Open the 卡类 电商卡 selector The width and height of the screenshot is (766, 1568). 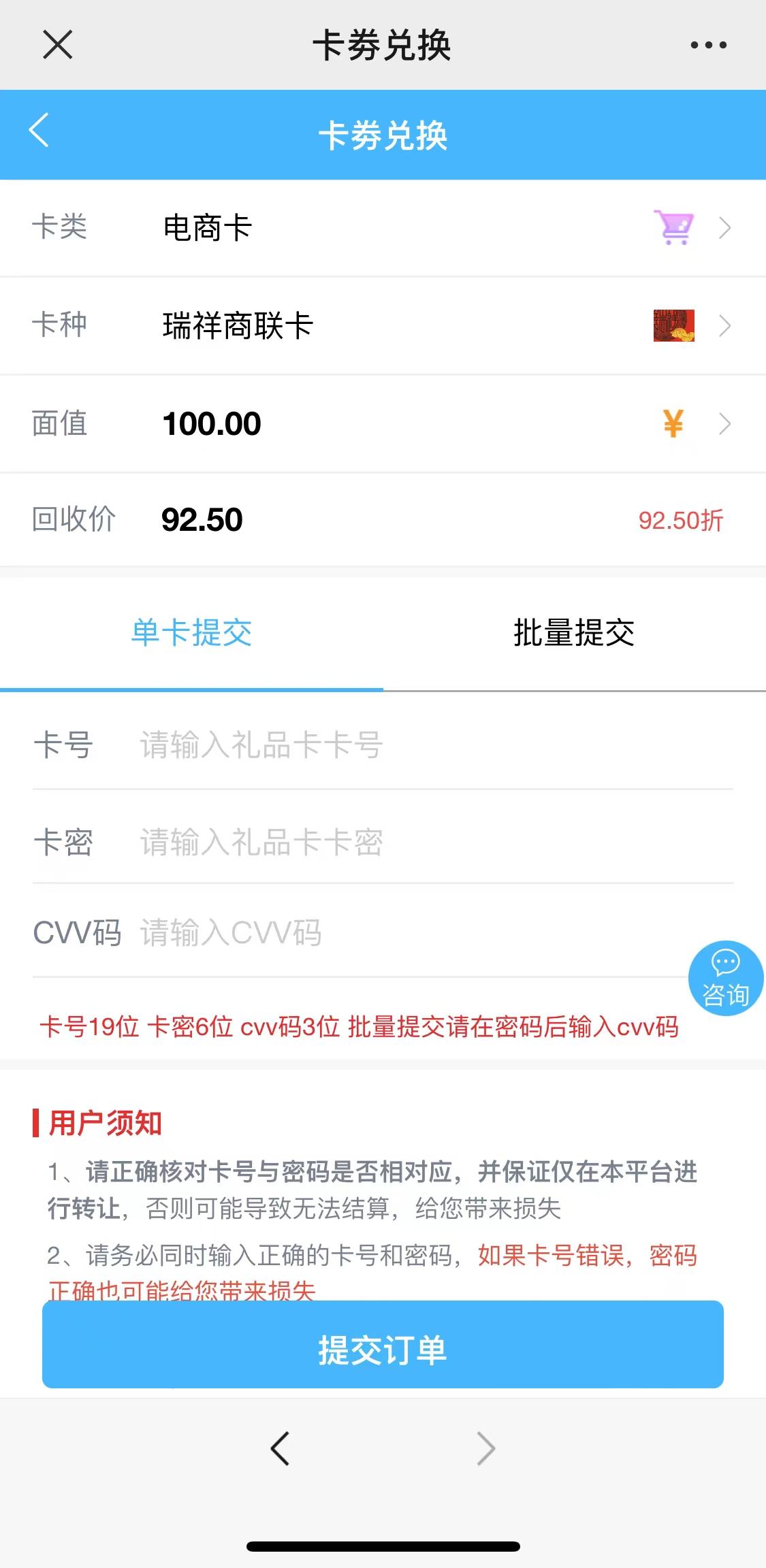pos(383,228)
